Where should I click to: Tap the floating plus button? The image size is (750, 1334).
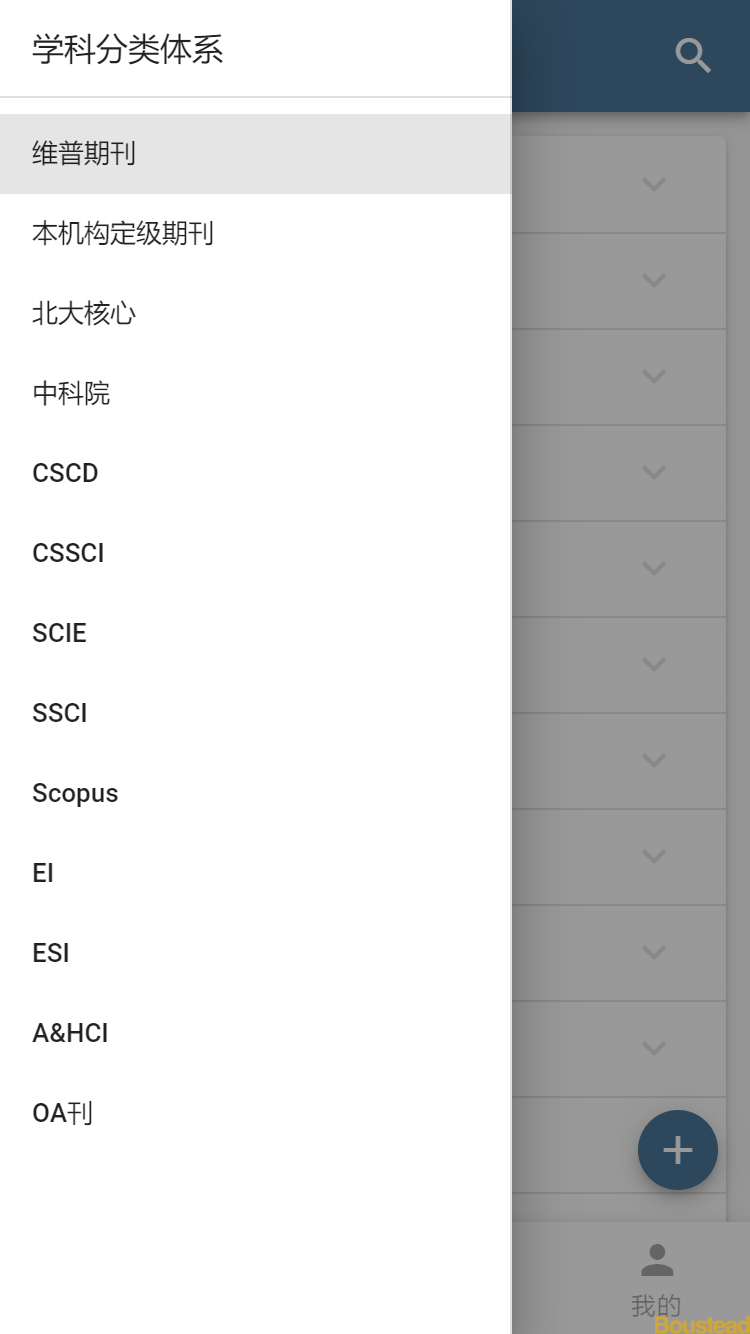pyautogui.click(x=678, y=1150)
